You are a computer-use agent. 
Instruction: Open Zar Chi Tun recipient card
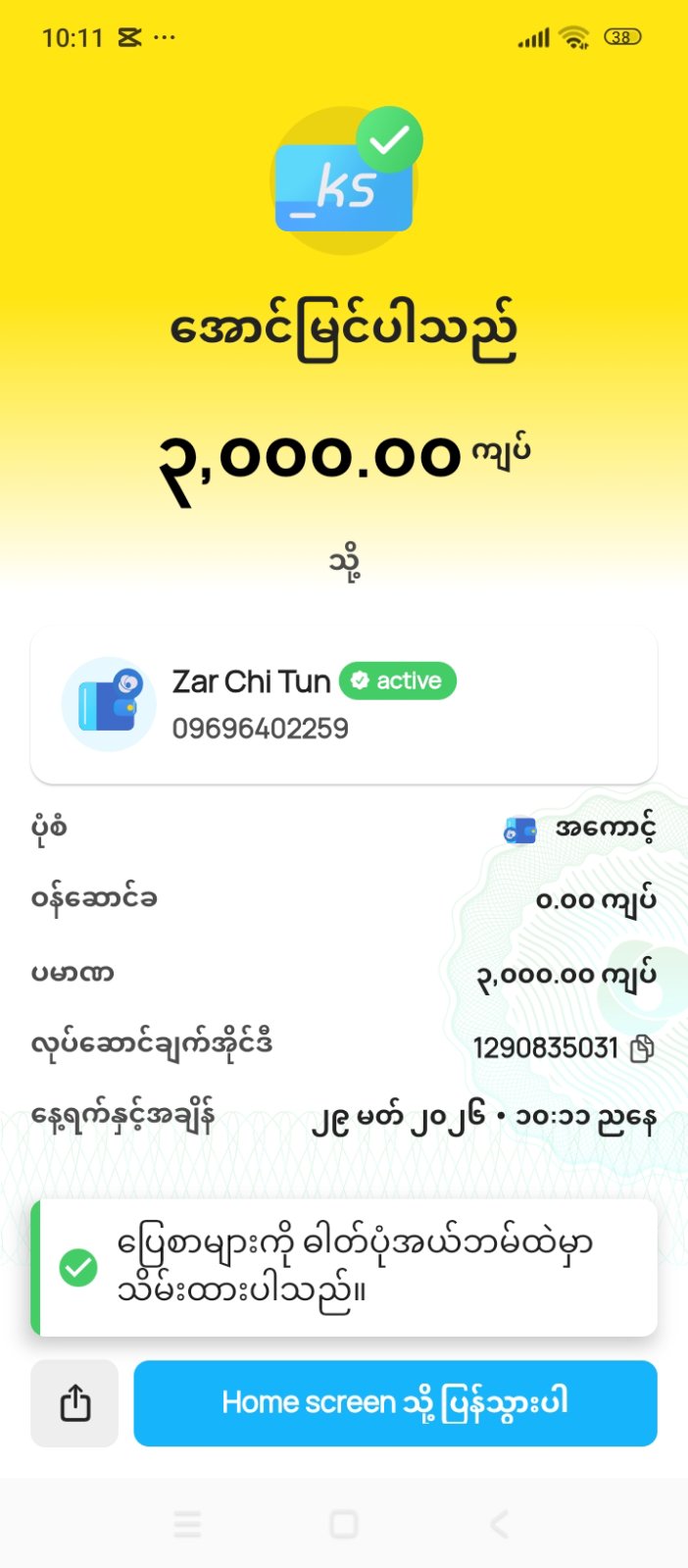coord(343,704)
